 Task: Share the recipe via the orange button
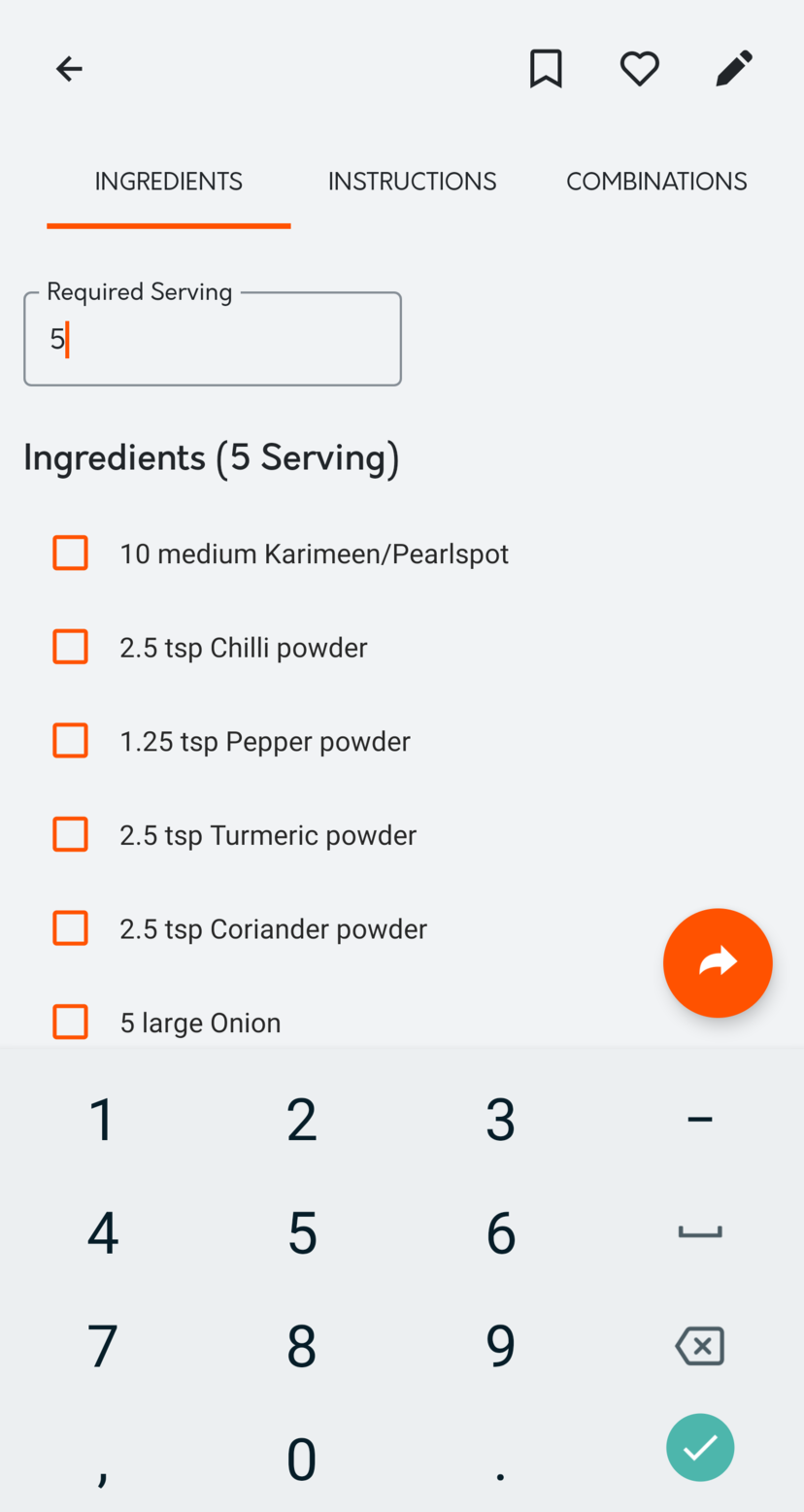click(718, 963)
